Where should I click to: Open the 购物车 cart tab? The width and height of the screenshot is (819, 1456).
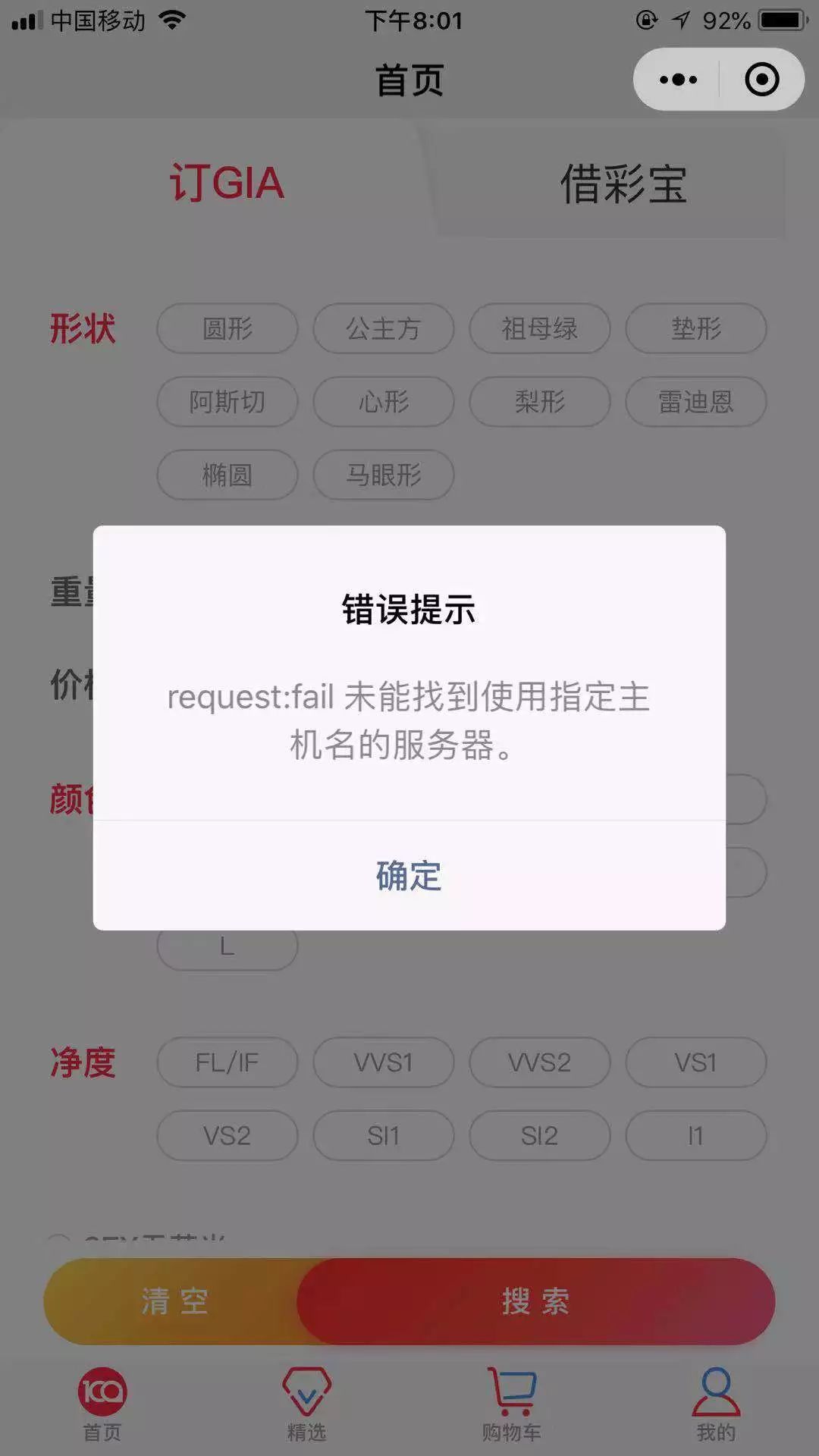click(512, 1404)
